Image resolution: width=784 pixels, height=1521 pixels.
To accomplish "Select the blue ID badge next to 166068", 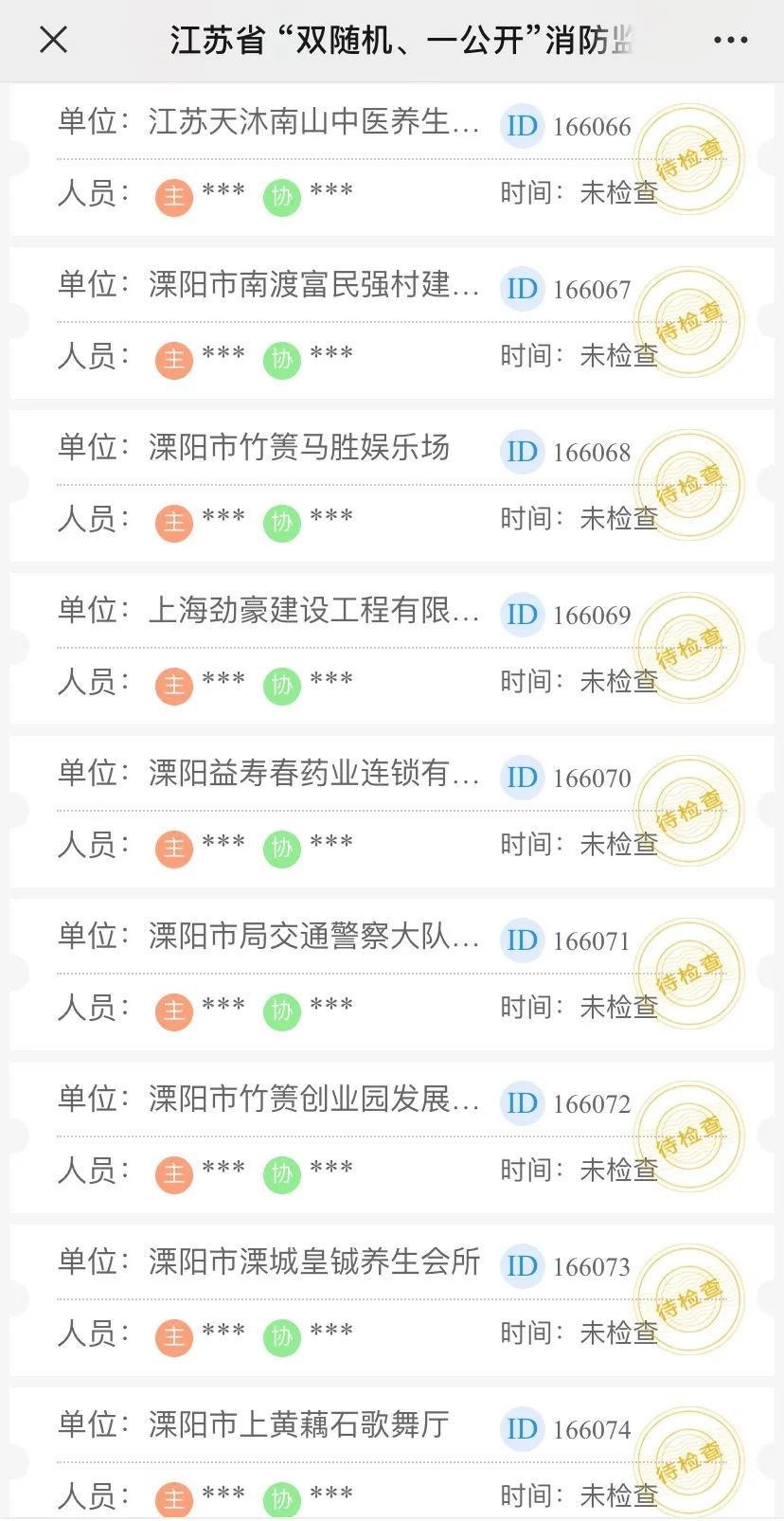I will pyautogui.click(x=522, y=452).
